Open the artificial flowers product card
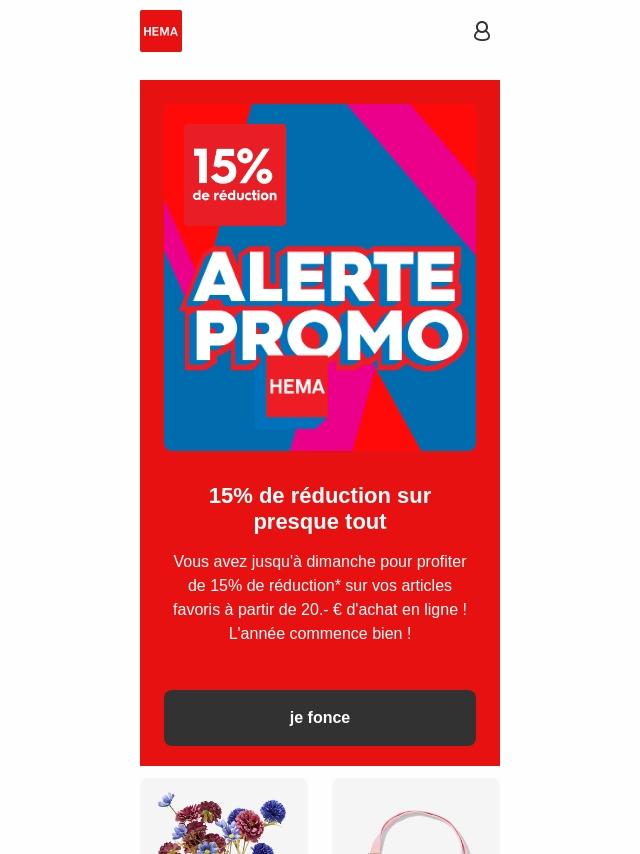 tap(224, 818)
